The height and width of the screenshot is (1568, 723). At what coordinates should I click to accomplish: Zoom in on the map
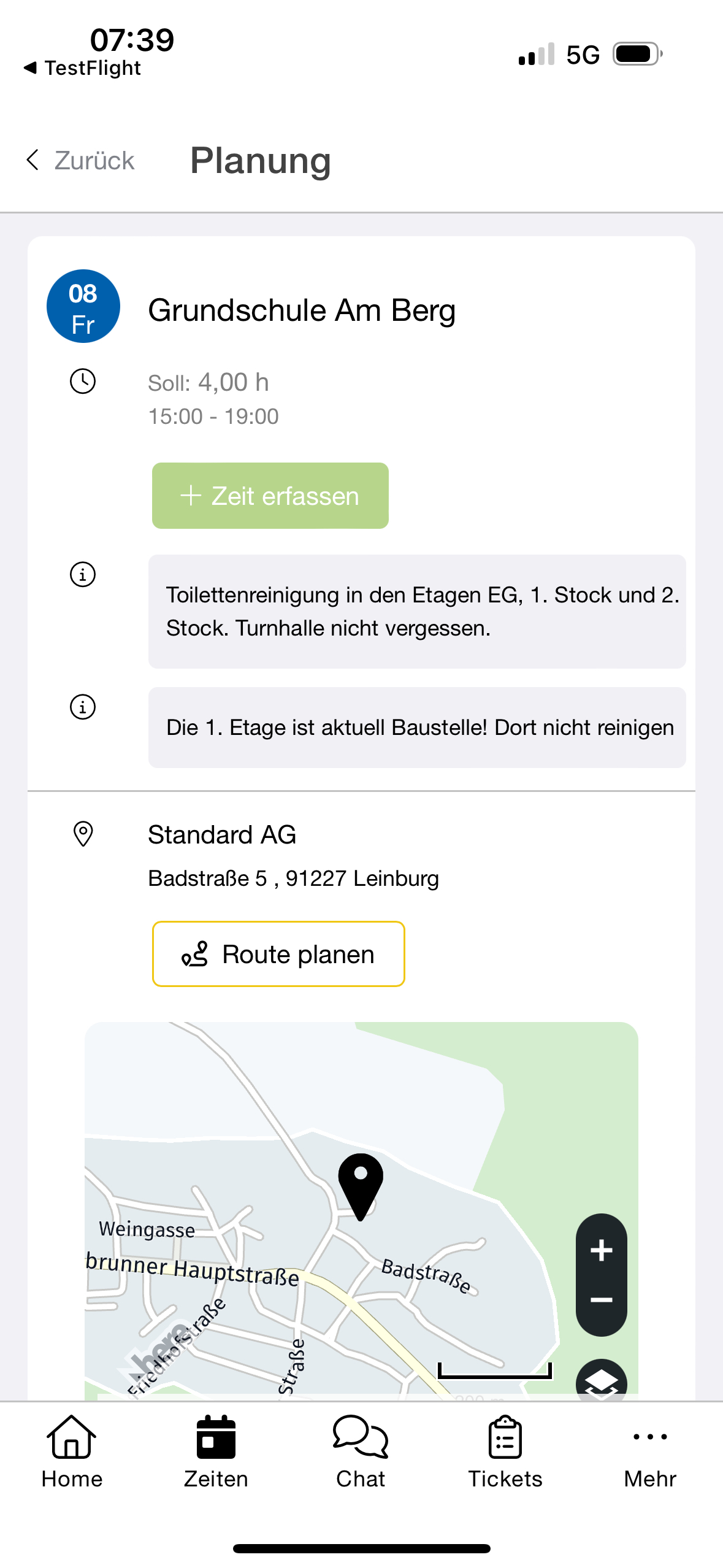tap(601, 1250)
